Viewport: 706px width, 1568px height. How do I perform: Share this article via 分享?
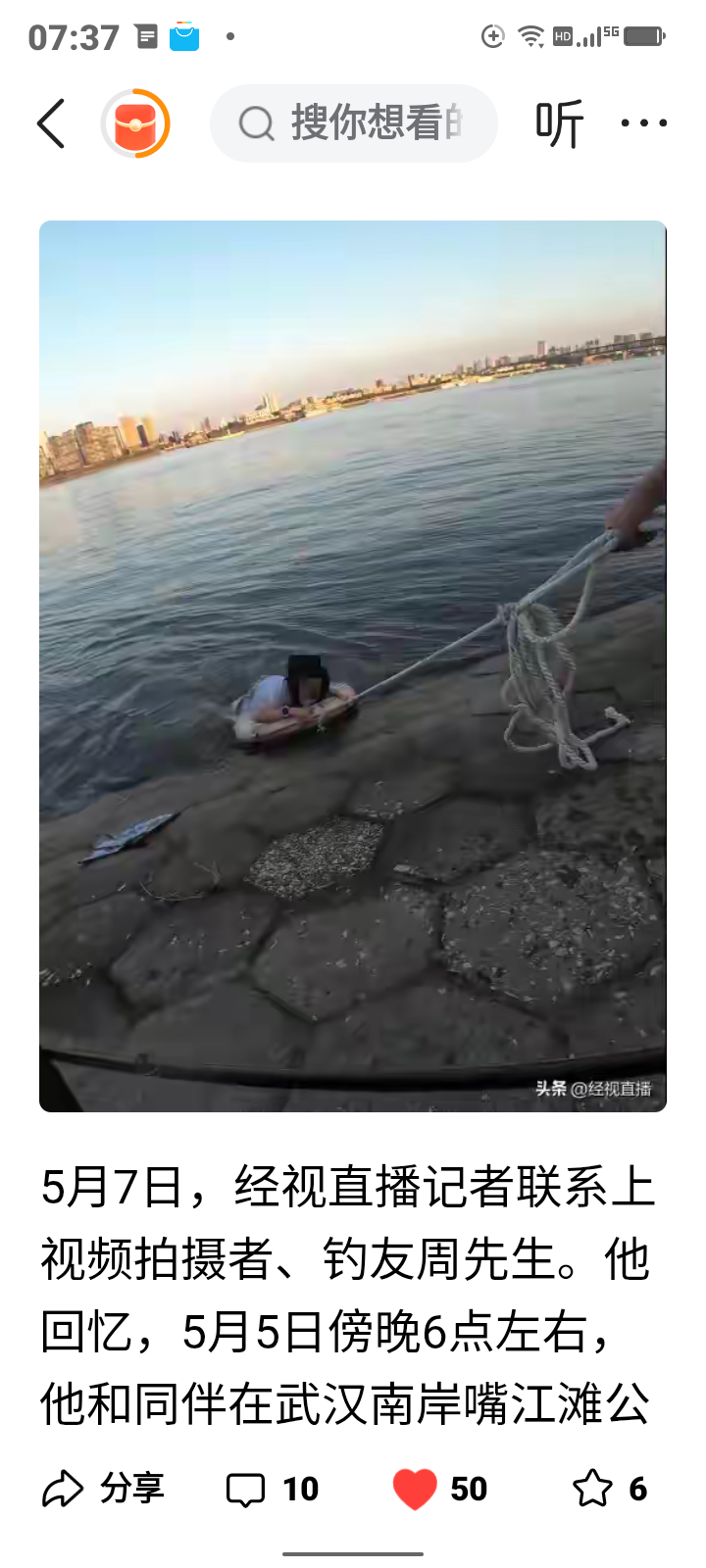coord(103,1489)
